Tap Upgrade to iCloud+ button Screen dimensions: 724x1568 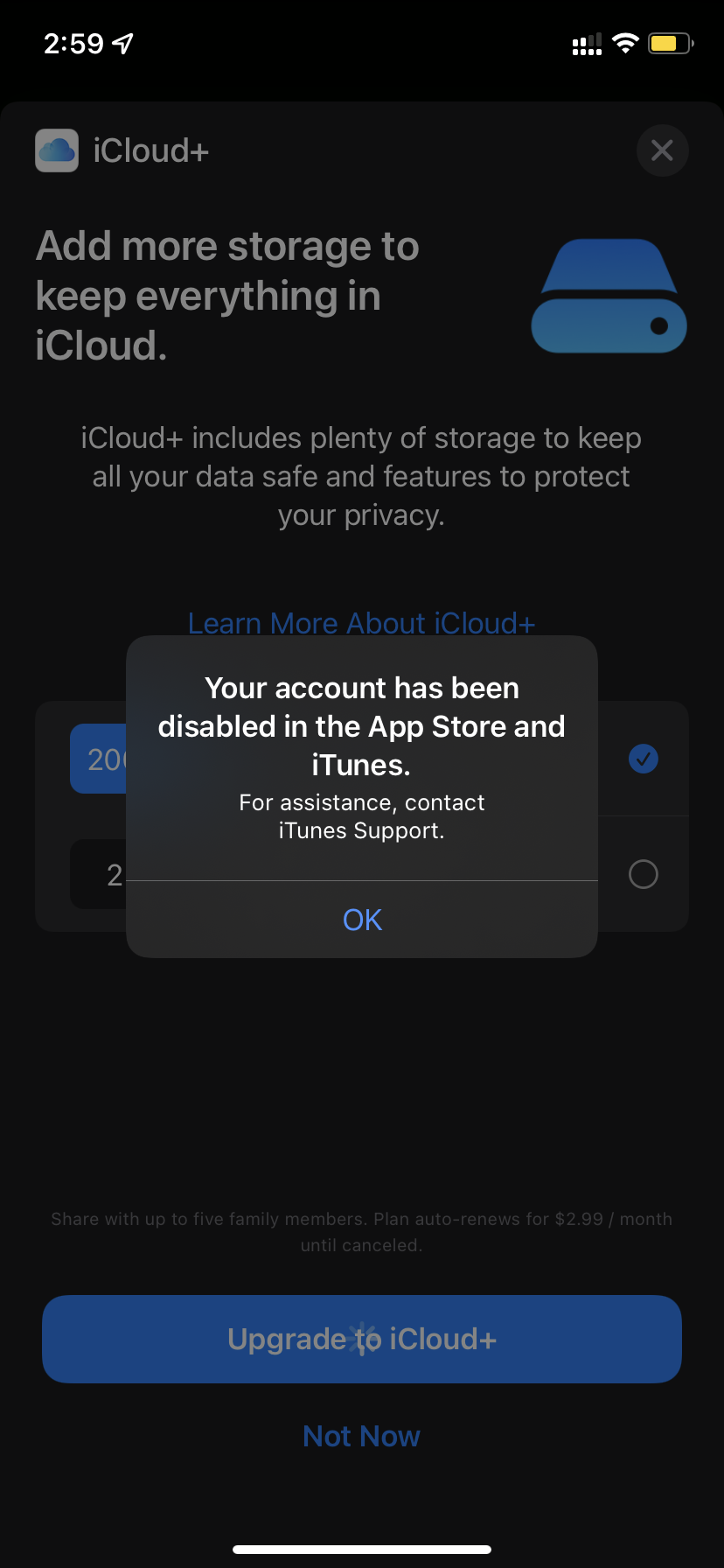coord(362,1339)
